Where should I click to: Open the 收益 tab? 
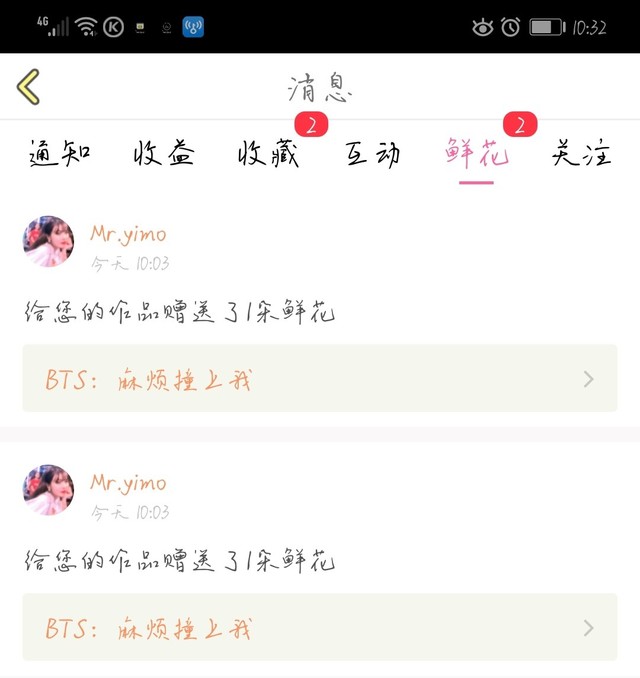pyautogui.click(x=164, y=154)
